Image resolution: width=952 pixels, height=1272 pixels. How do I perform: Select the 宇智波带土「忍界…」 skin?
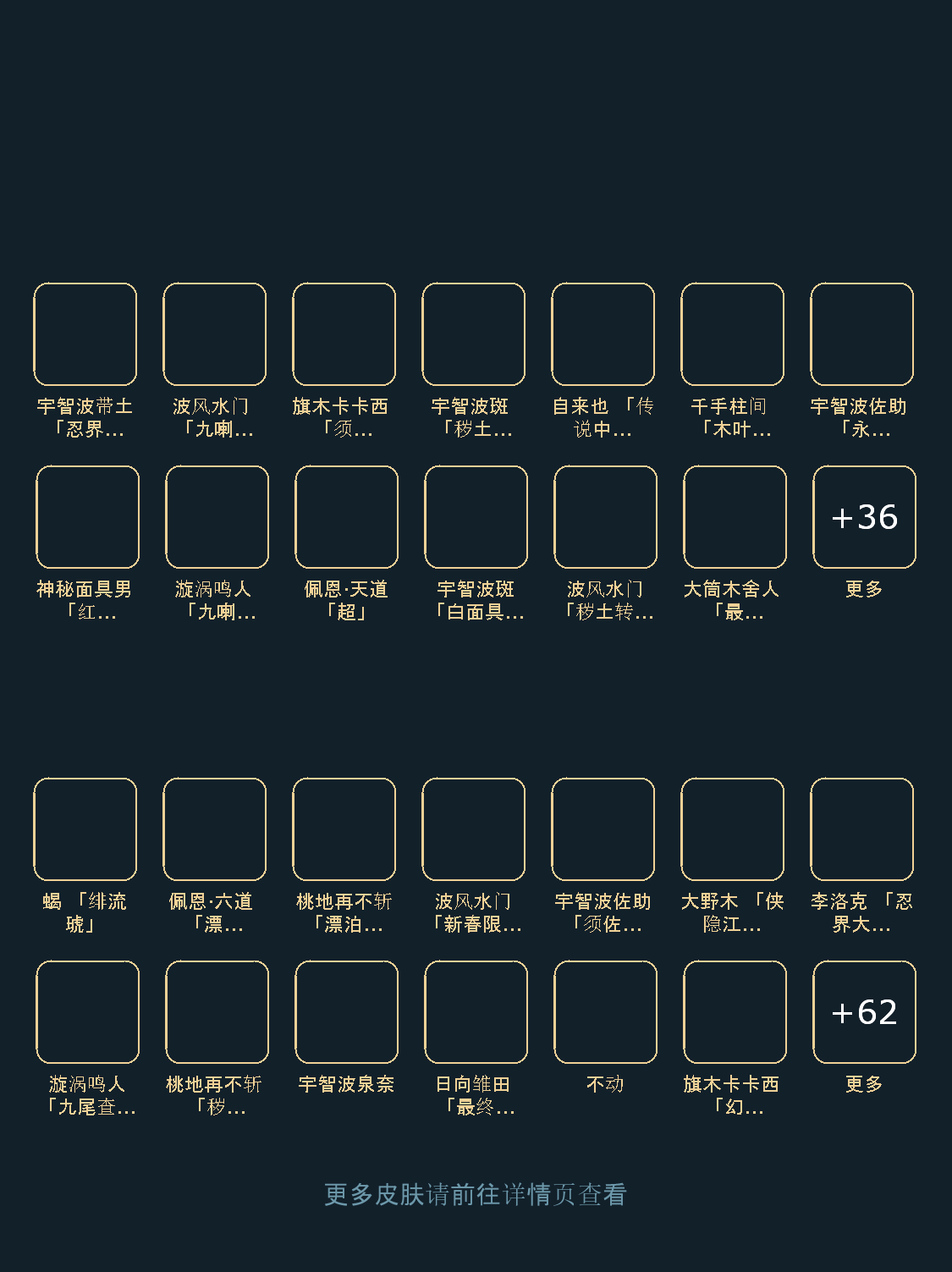tap(85, 334)
